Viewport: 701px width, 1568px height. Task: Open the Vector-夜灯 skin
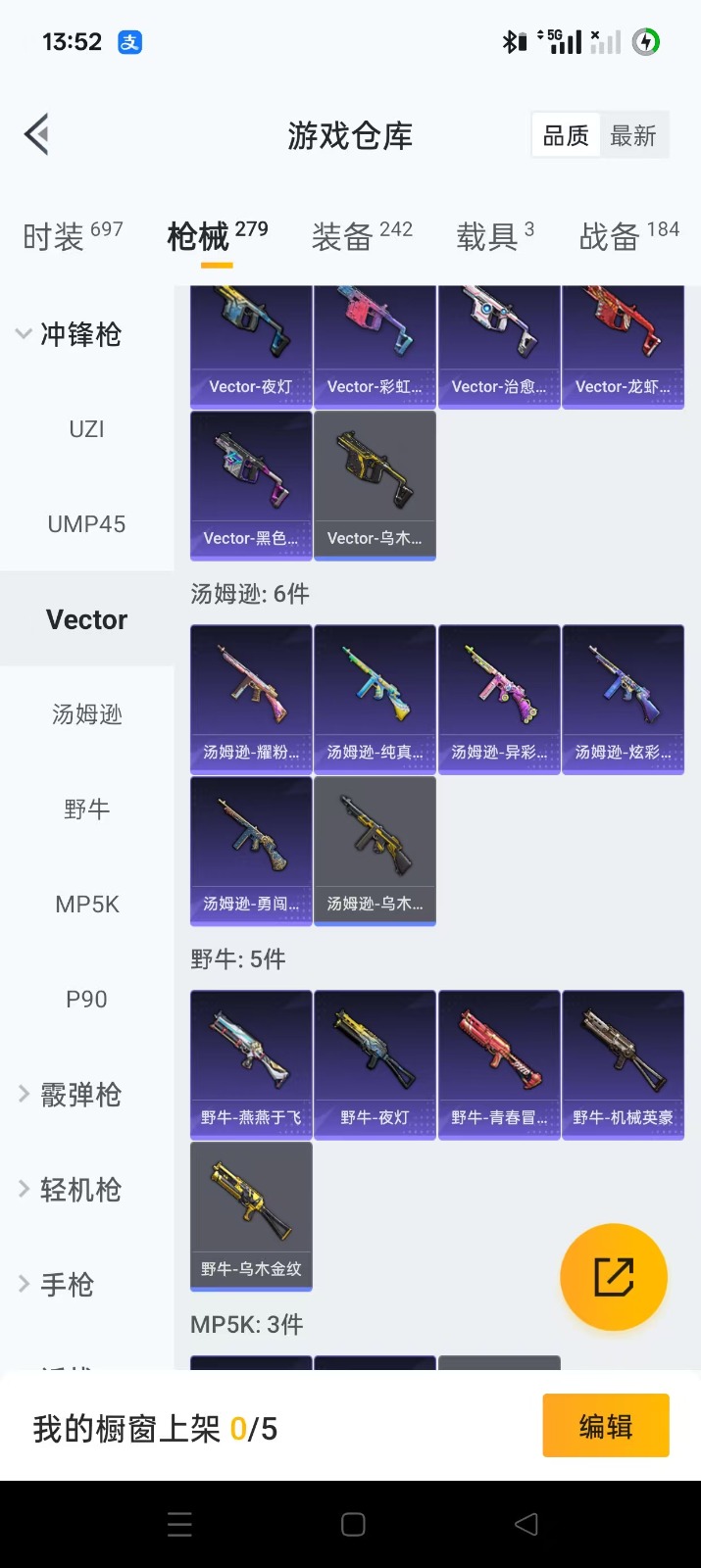[x=251, y=347]
